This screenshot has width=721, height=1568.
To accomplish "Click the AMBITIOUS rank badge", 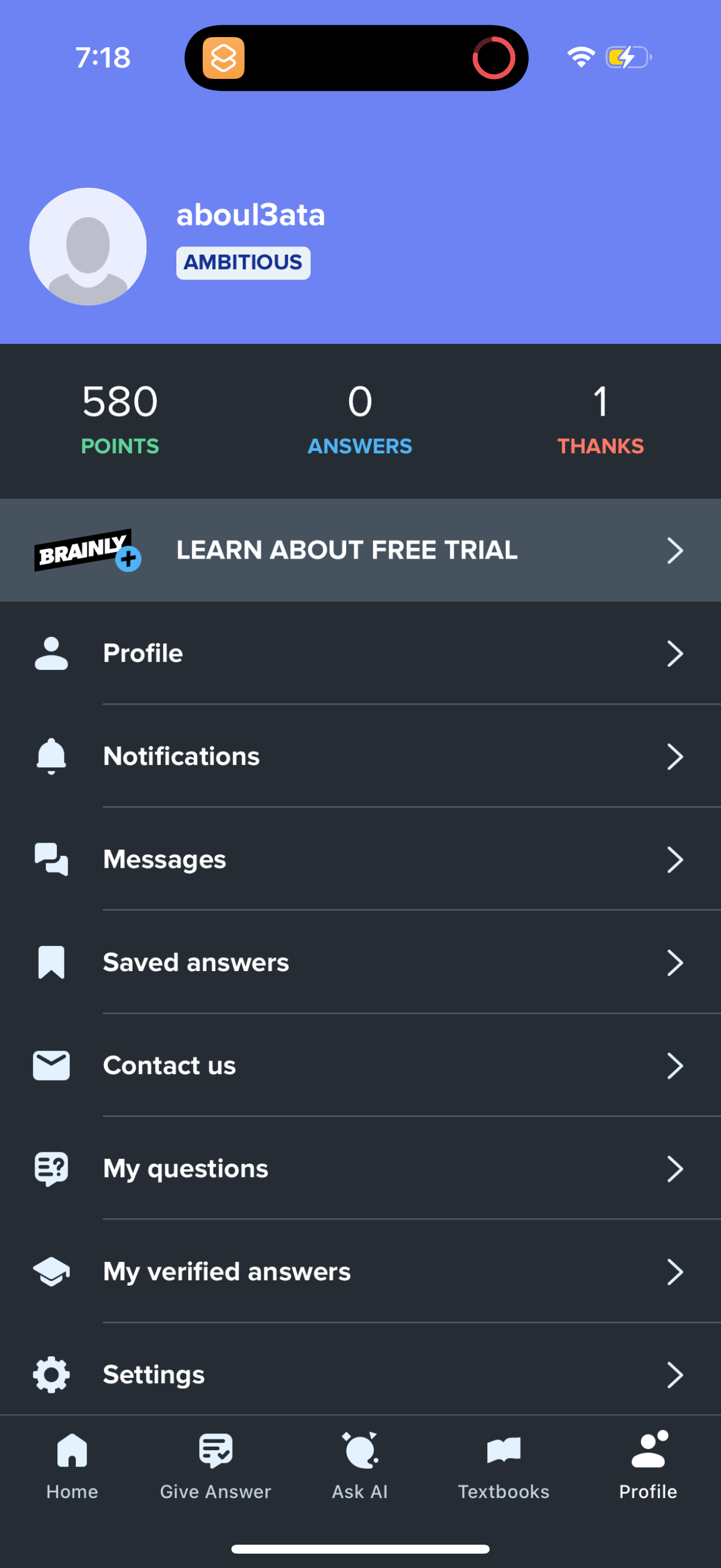I will coord(243,262).
